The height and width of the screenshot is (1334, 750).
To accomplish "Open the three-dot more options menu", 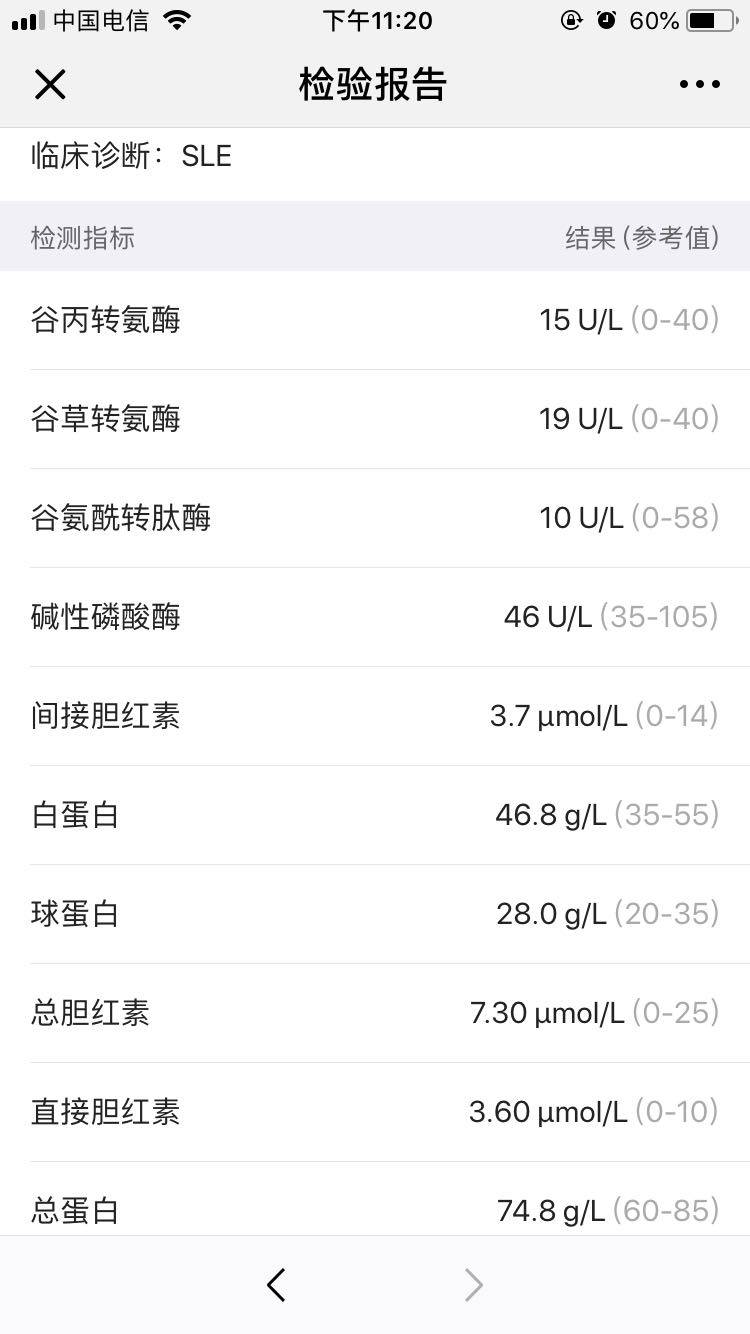I will (699, 85).
